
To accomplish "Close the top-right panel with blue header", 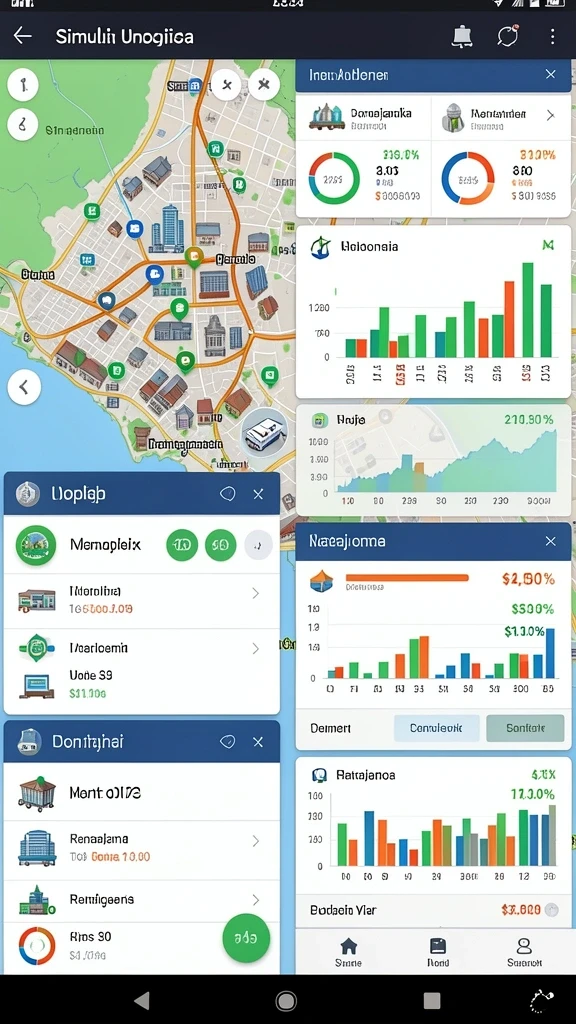I will click(551, 74).
